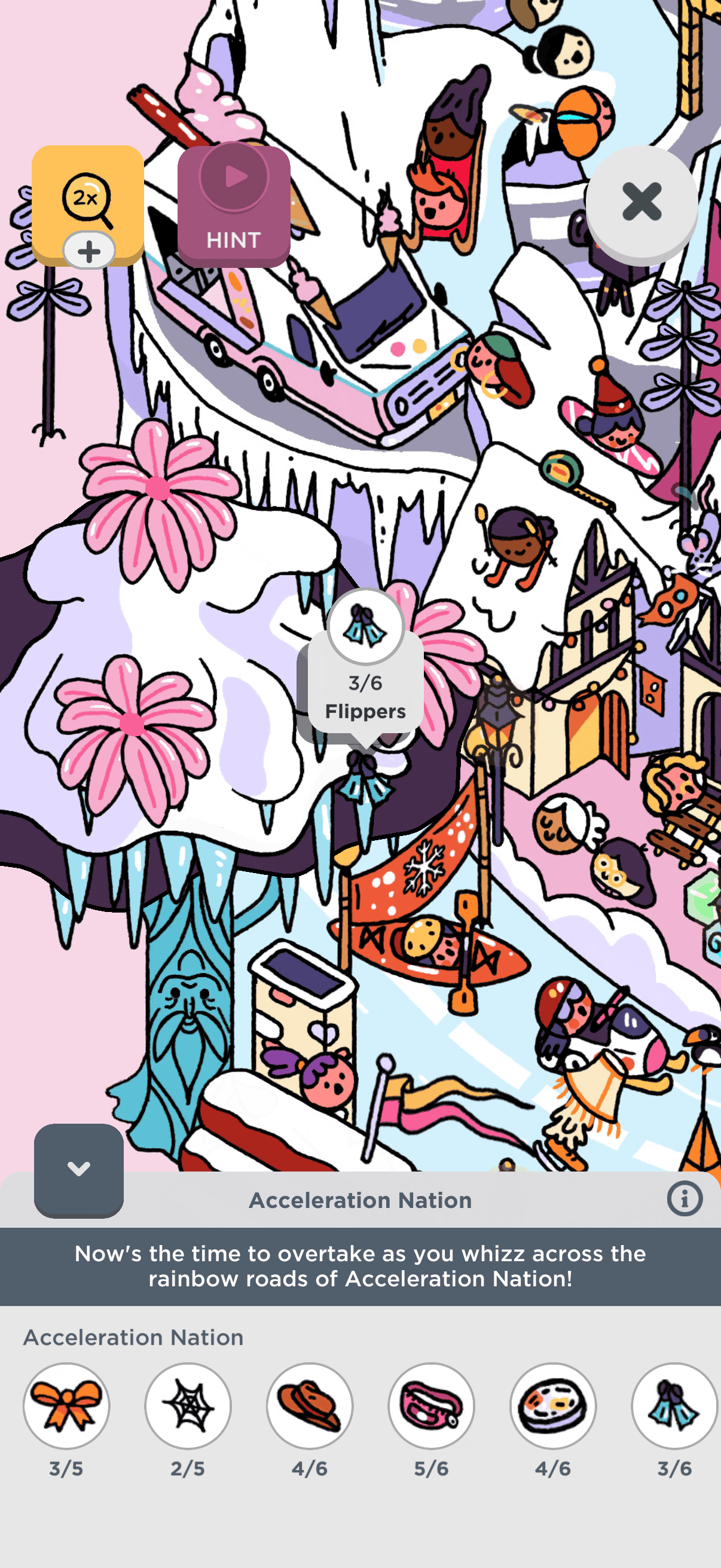Image resolution: width=721 pixels, height=1568 pixels.
Task: Select the pink fanny pack item
Action: [432, 1405]
